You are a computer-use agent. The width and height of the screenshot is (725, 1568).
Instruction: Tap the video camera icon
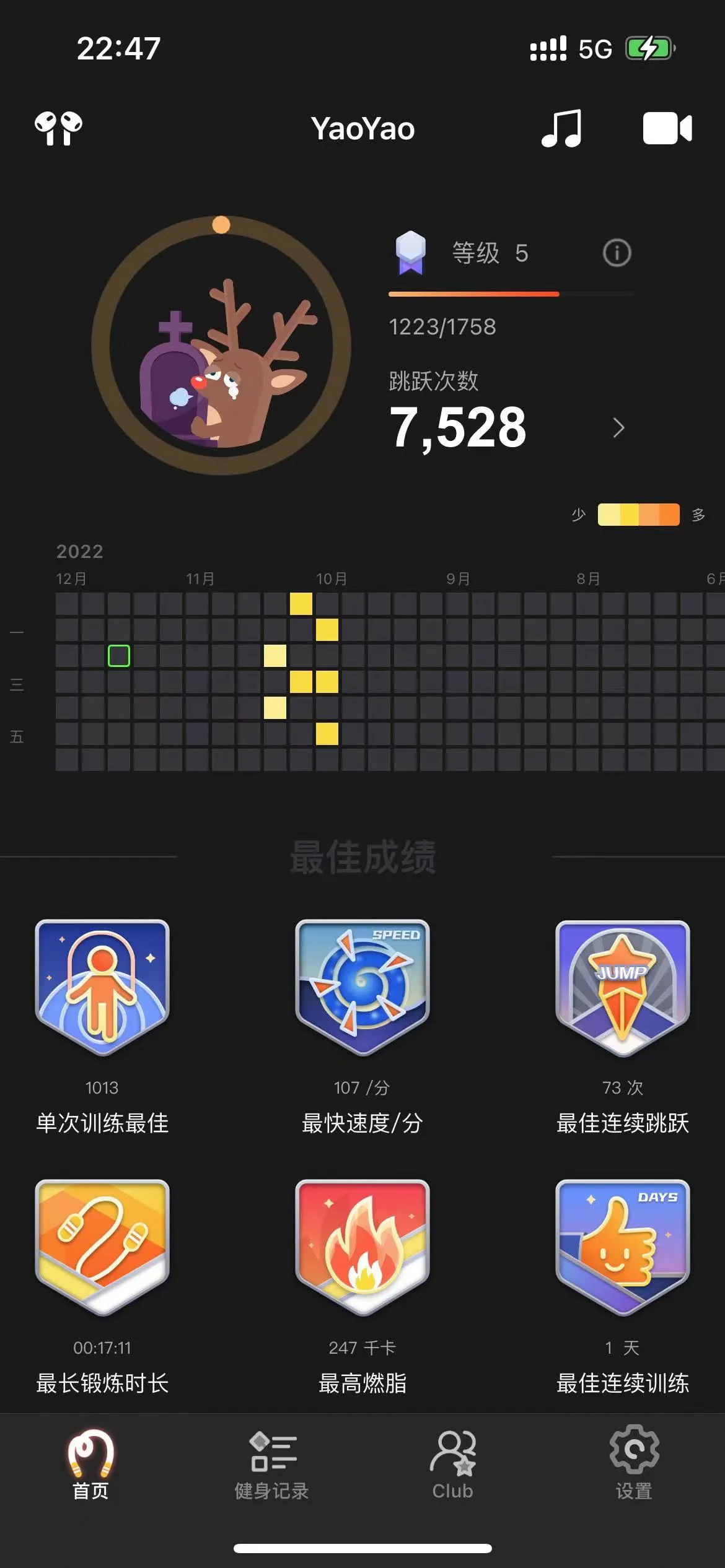tap(667, 129)
